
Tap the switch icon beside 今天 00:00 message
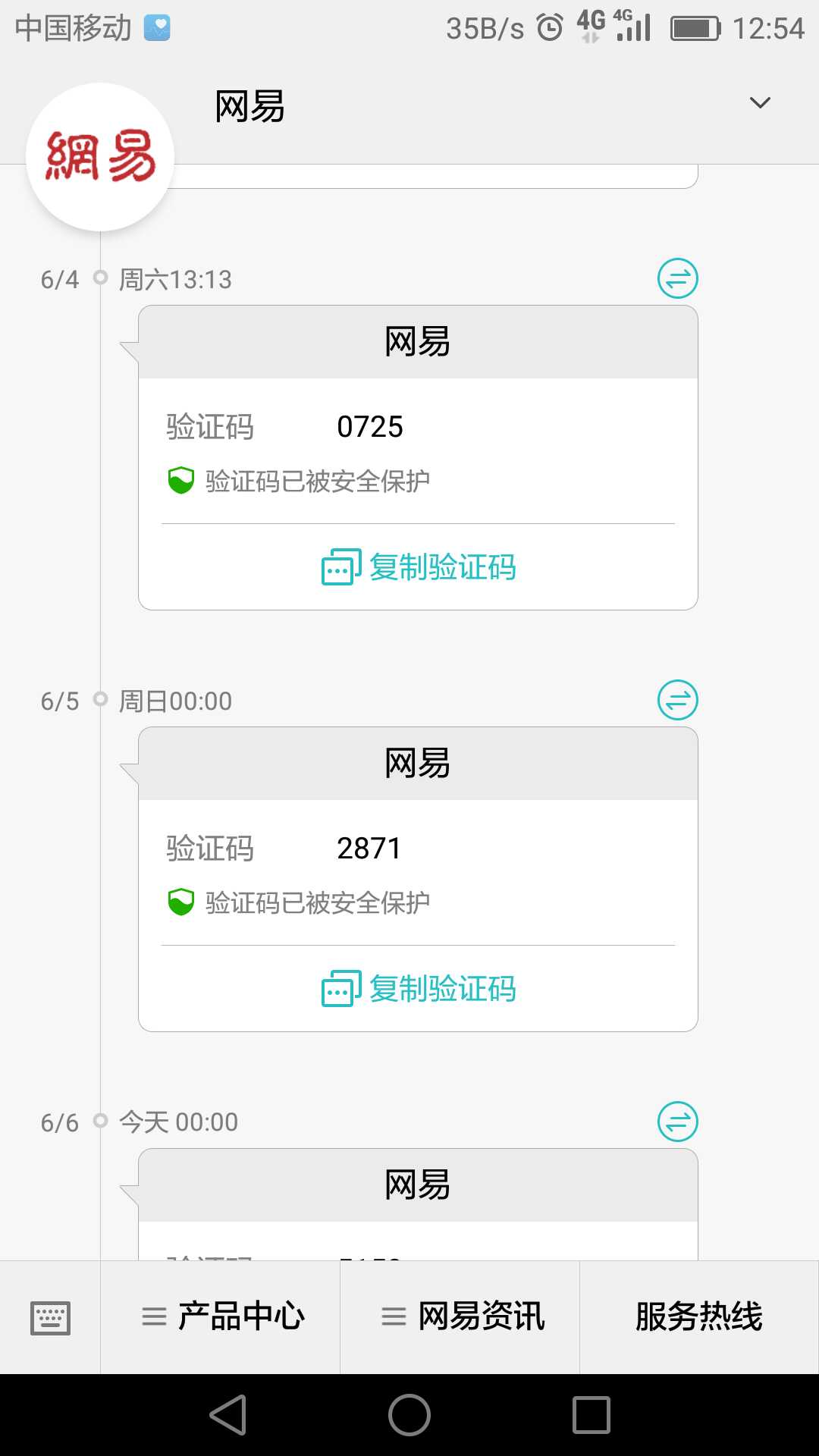click(677, 1122)
